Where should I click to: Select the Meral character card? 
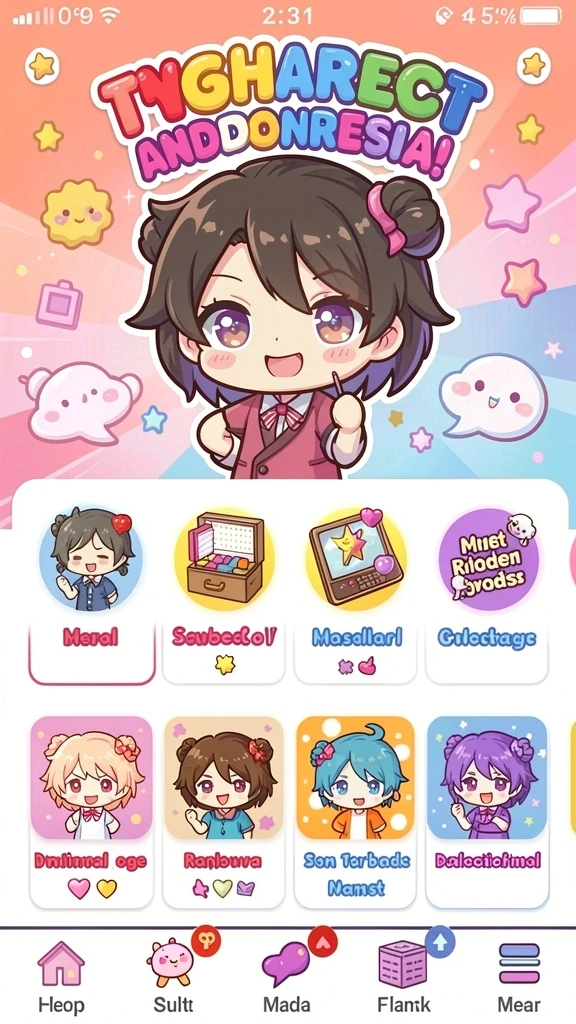click(91, 594)
